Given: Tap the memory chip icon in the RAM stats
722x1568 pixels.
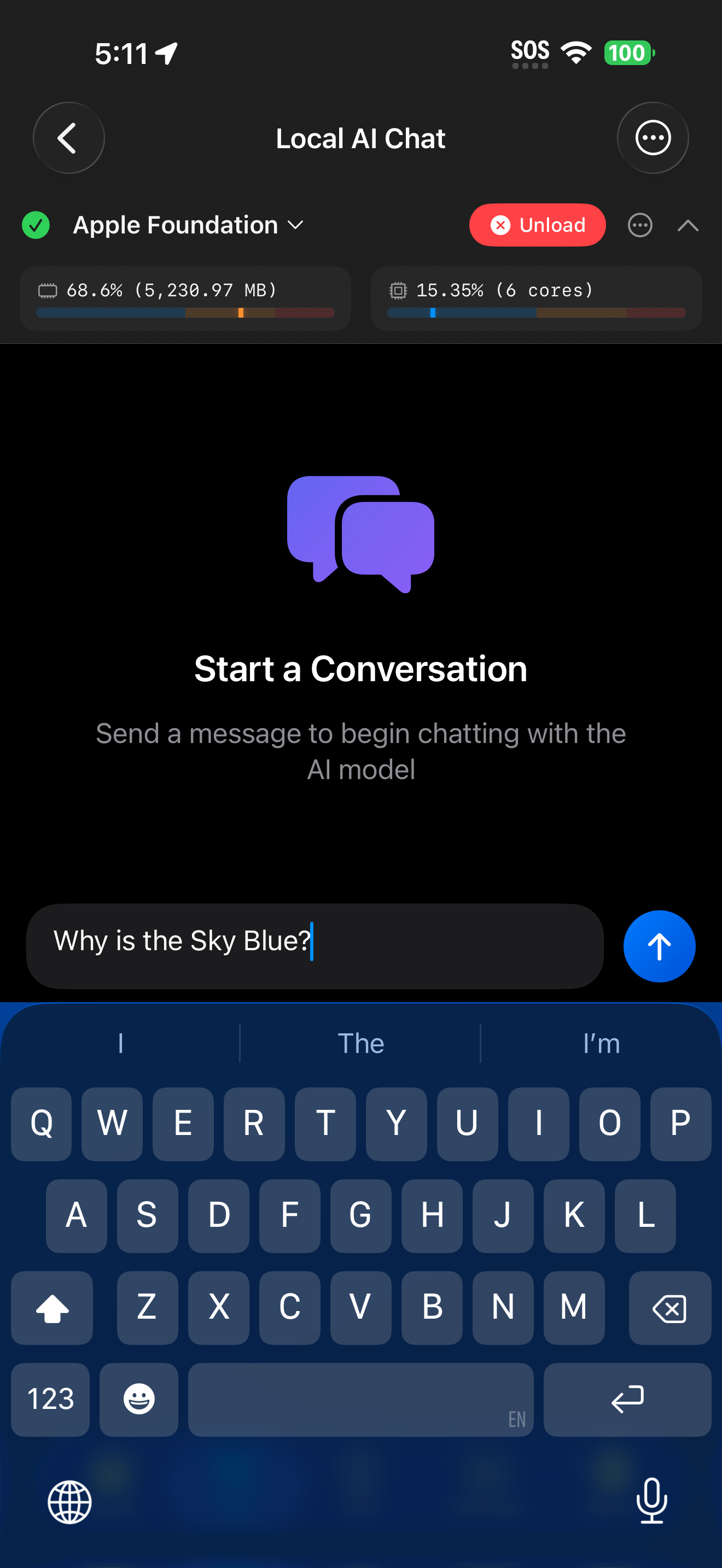Looking at the screenshot, I should (x=49, y=290).
